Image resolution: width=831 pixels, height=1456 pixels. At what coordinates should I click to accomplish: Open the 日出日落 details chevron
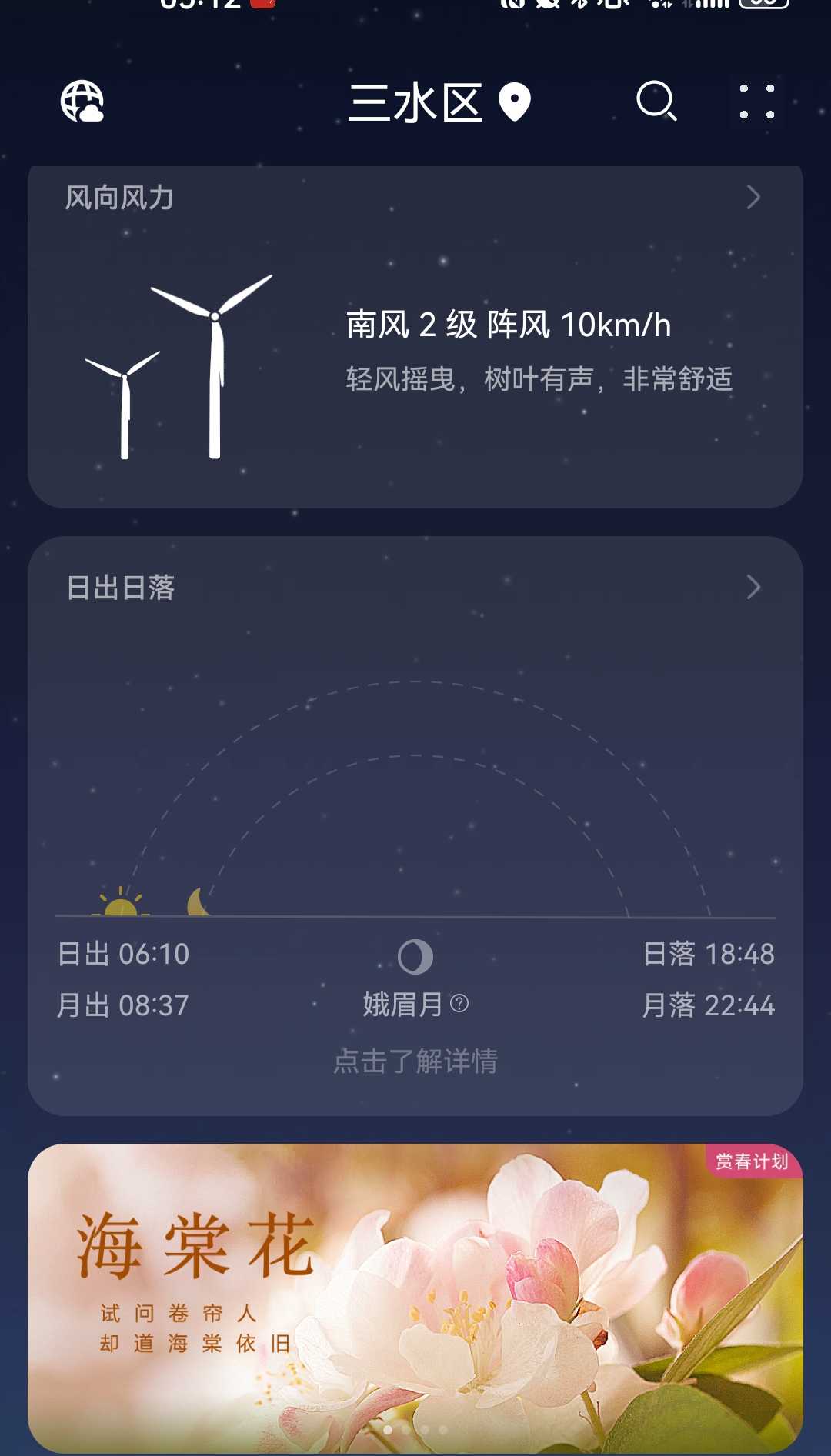point(753,588)
